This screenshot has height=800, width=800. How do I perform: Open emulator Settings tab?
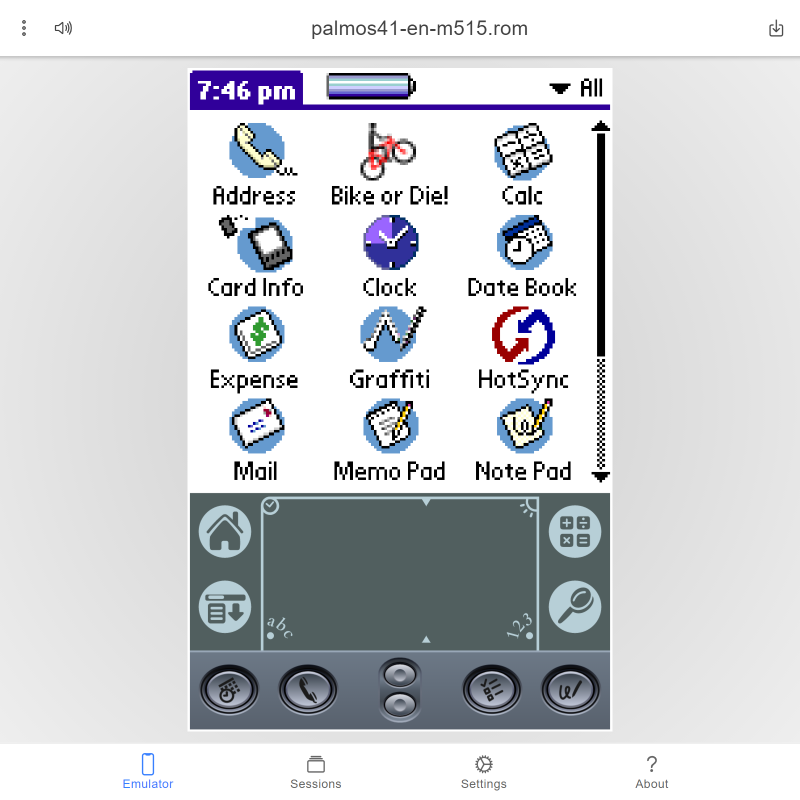click(x=483, y=771)
